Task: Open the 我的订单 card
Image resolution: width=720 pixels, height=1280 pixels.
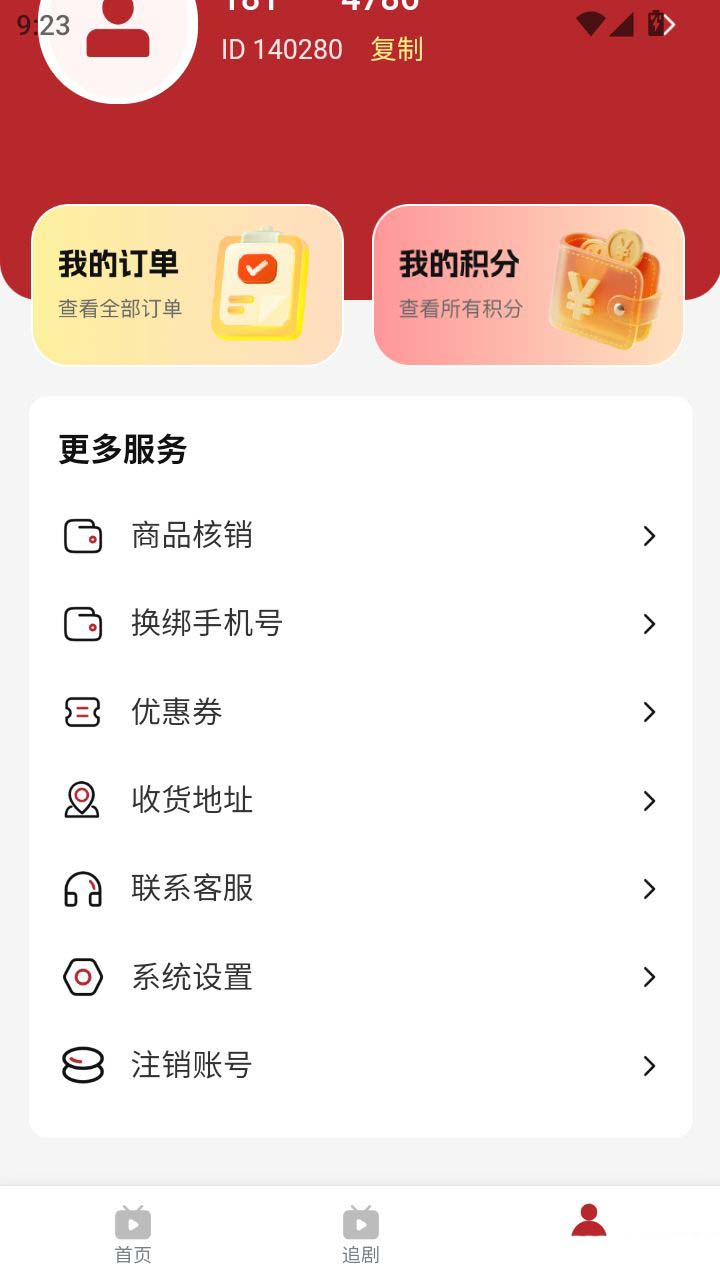Action: point(188,285)
